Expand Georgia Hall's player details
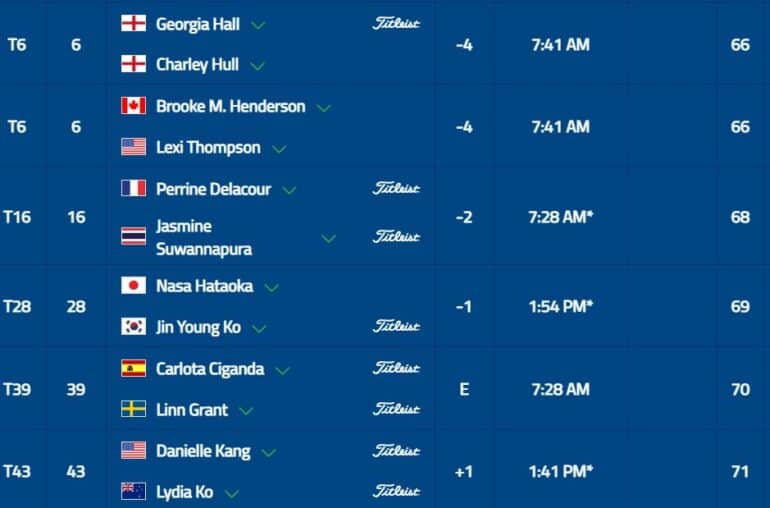This screenshot has width=770, height=508. pos(259,25)
